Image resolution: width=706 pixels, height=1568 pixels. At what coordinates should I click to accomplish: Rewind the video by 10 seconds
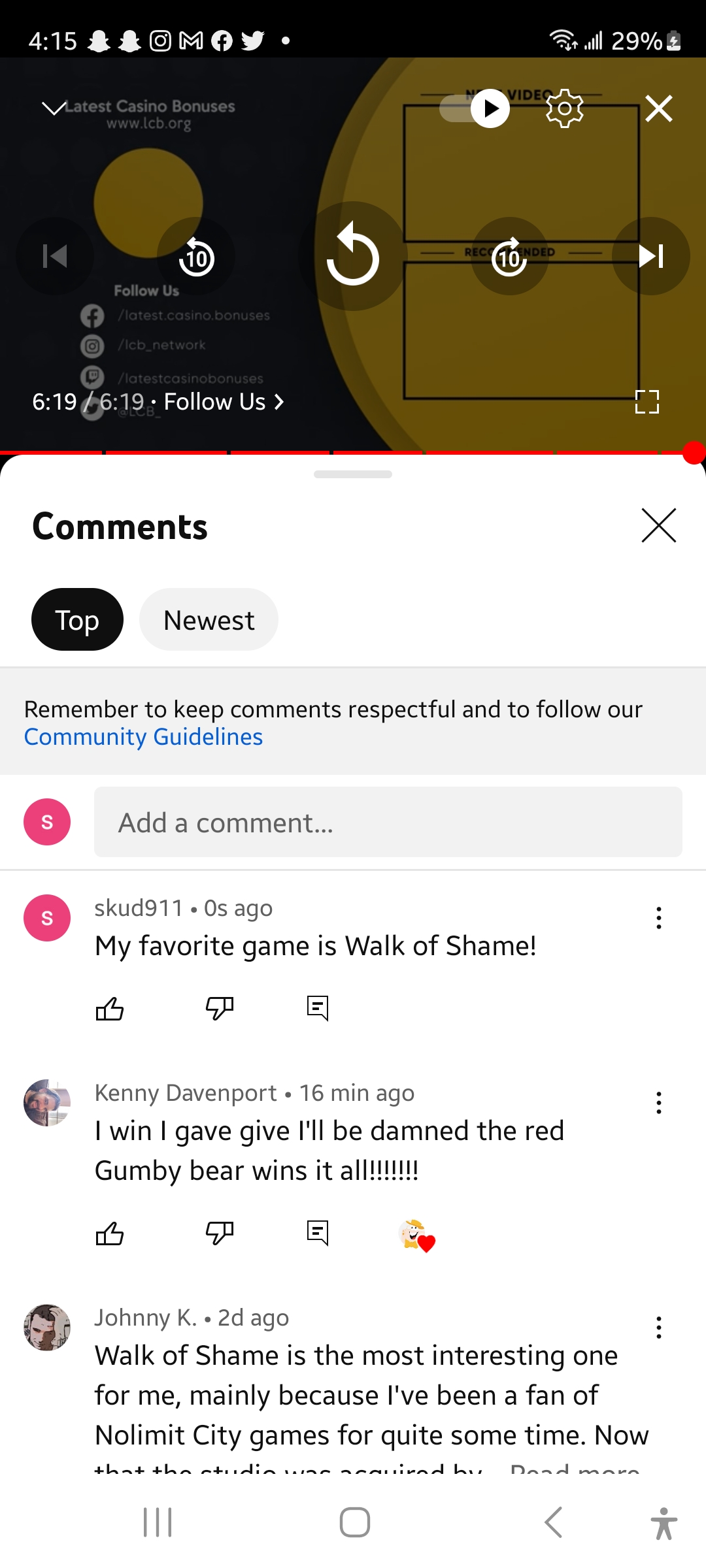point(196,257)
